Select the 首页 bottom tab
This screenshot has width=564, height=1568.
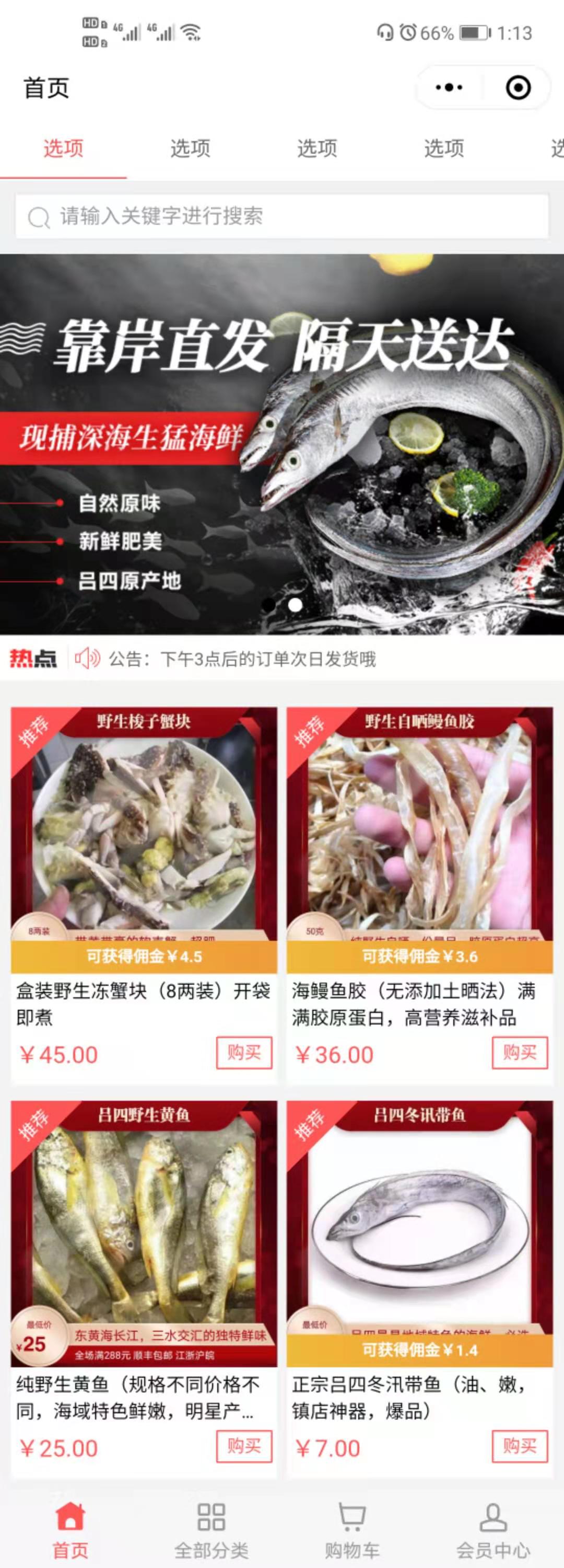(70, 1530)
